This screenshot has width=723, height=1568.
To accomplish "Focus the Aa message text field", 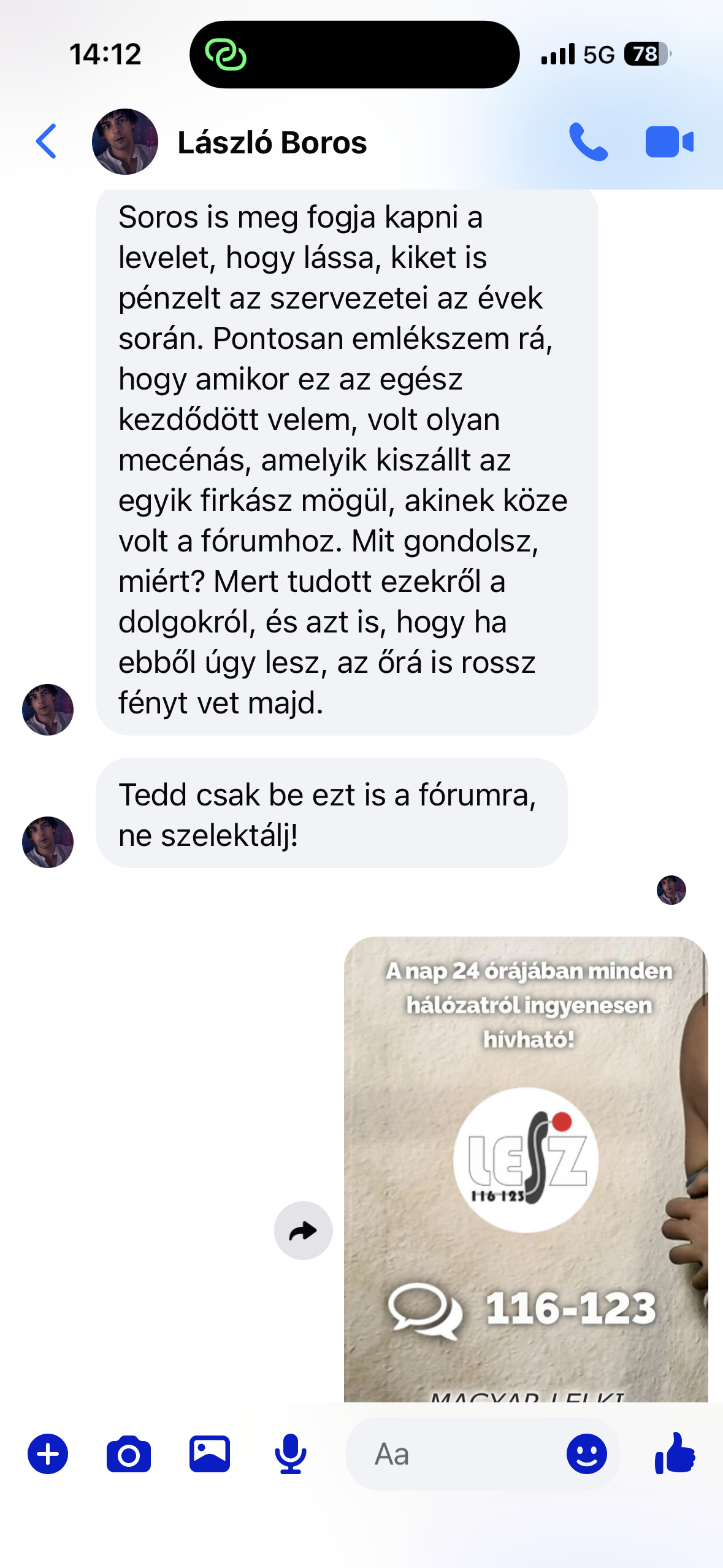I will (454, 1453).
